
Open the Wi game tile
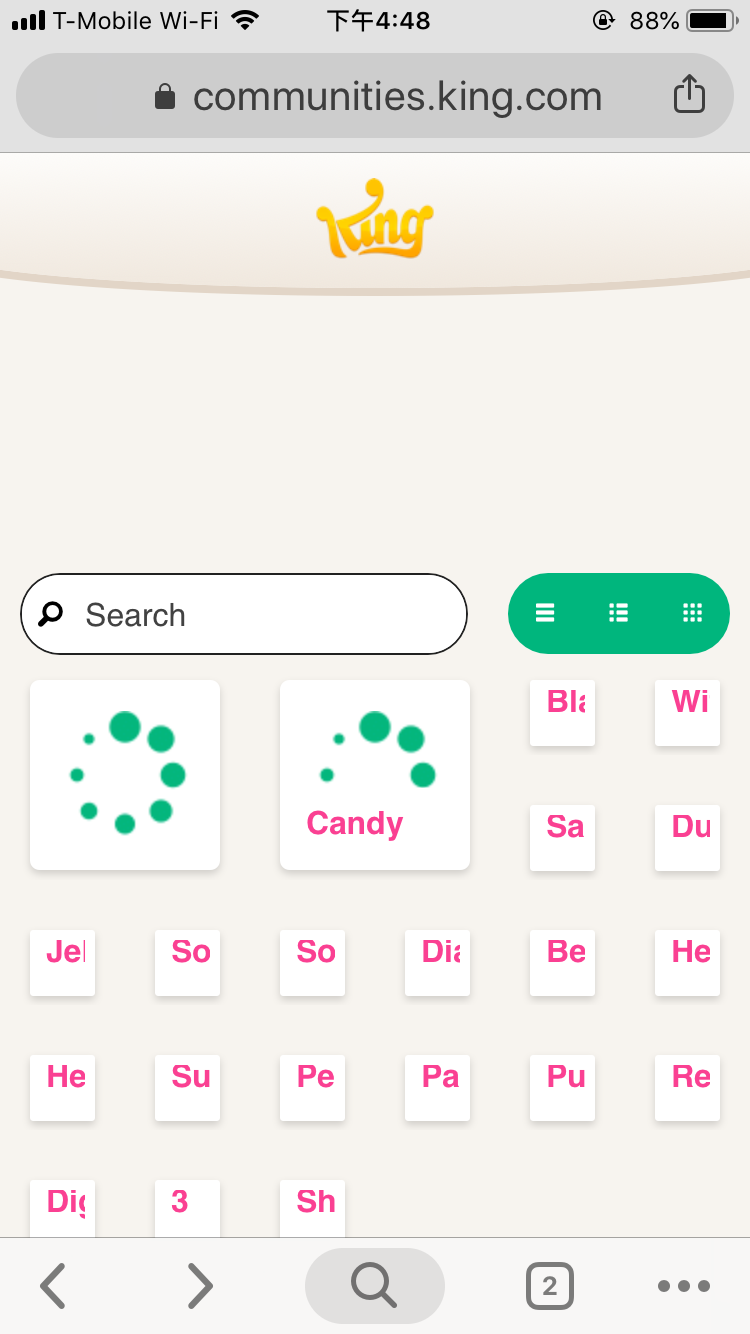pos(687,712)
